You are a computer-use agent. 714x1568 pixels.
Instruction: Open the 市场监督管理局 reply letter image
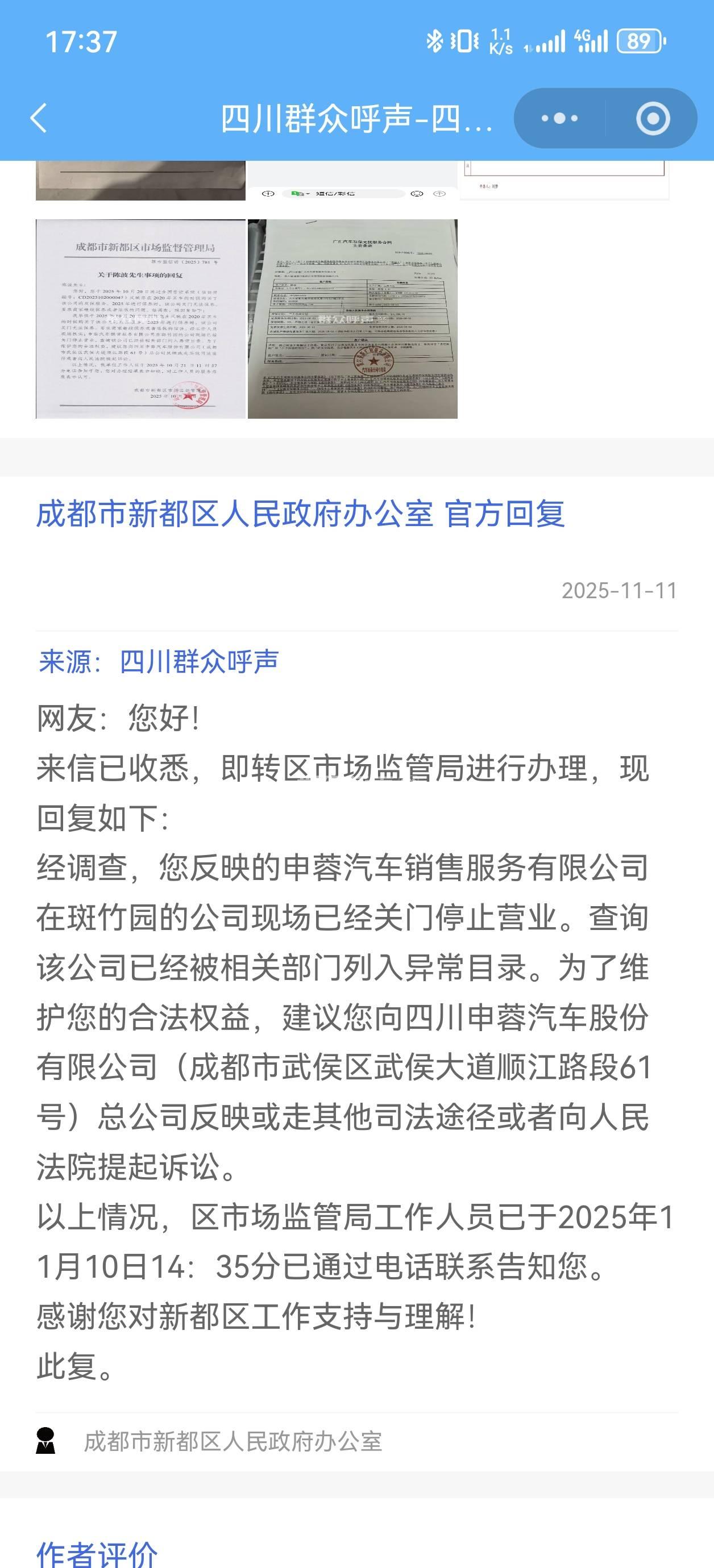pyautogui.click(x=141, y=318)
